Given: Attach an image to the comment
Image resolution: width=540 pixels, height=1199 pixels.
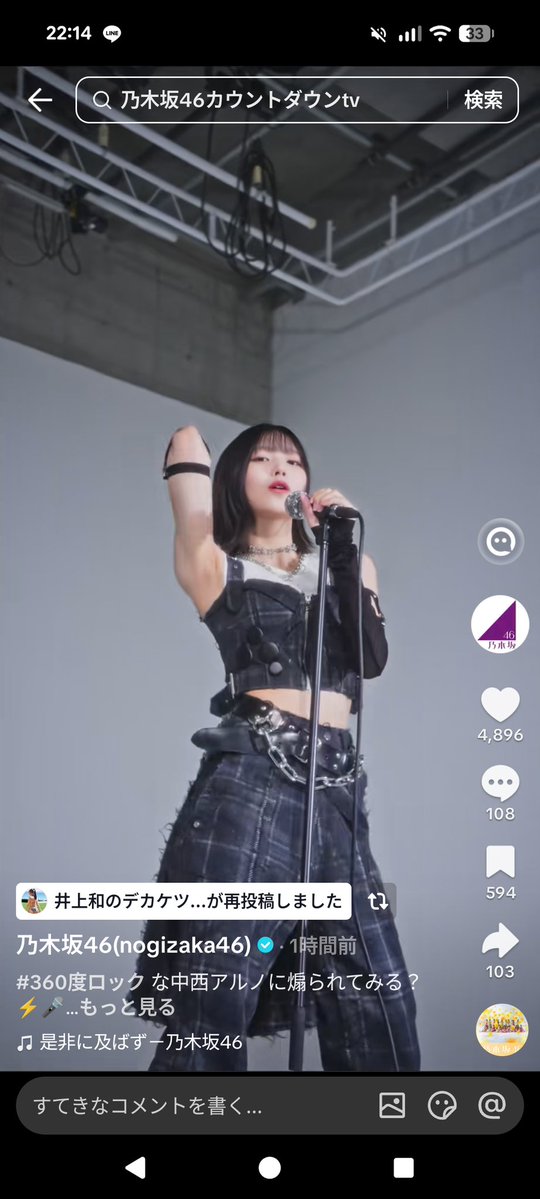Looking at the screenshot, I should (392, 1105).
